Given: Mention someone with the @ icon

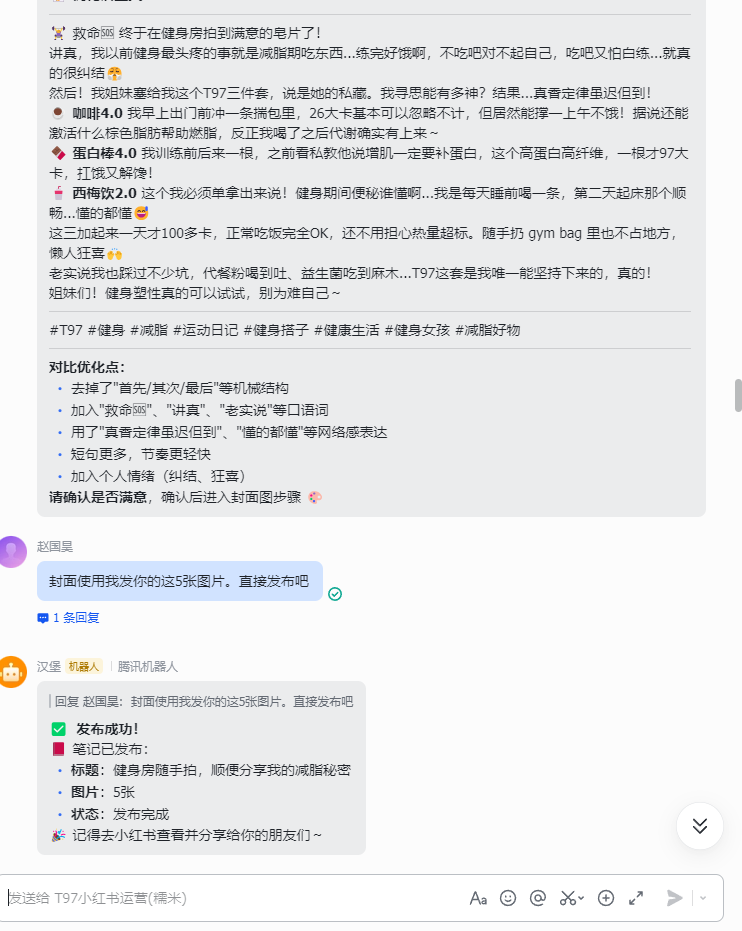Looking at the screenshot, I should [x=538, y=898].
